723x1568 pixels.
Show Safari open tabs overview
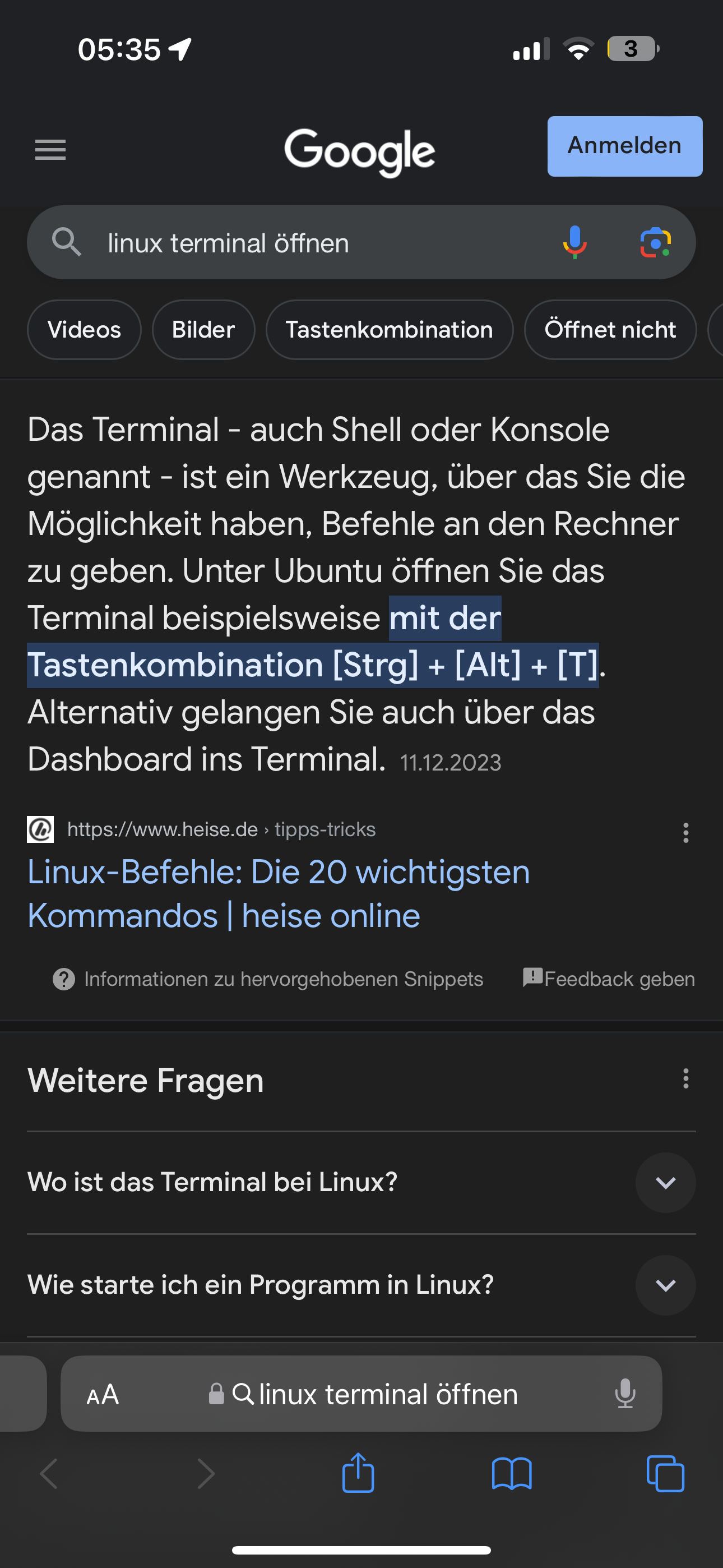pyautogui.click(x=665, y=1473)
